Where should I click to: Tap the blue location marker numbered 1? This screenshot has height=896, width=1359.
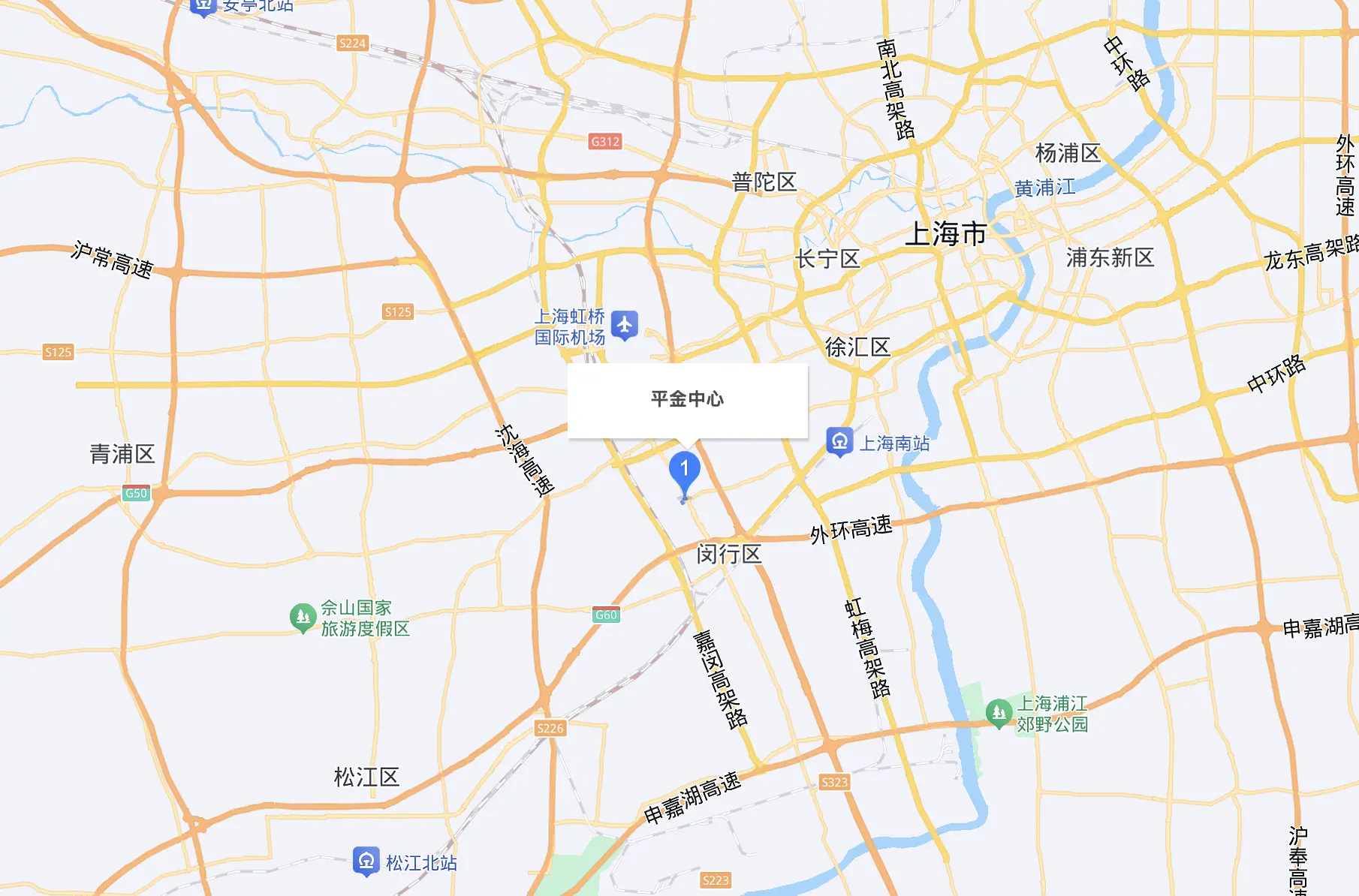[x=684, y=471]
